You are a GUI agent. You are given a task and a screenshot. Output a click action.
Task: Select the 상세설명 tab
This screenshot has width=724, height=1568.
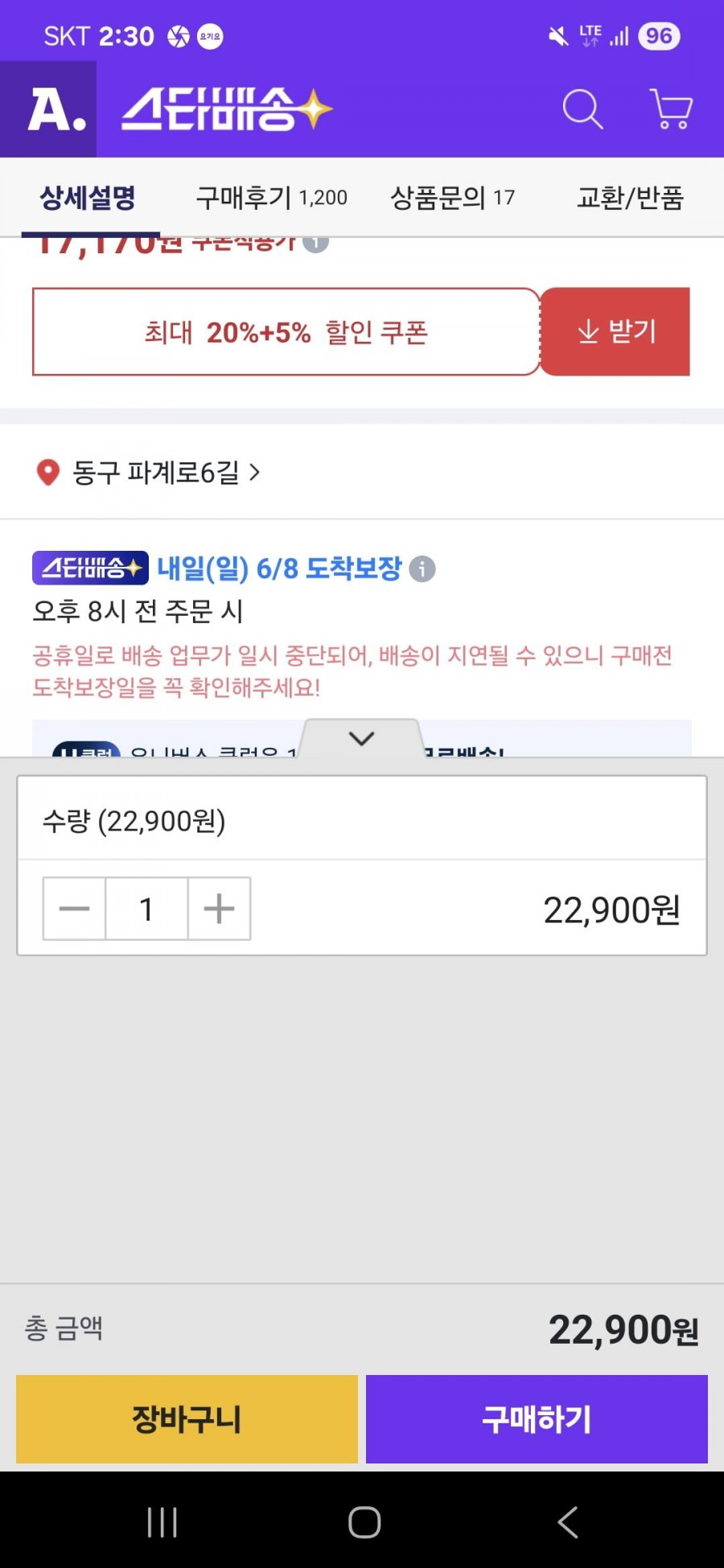click(x=88, y=198)
